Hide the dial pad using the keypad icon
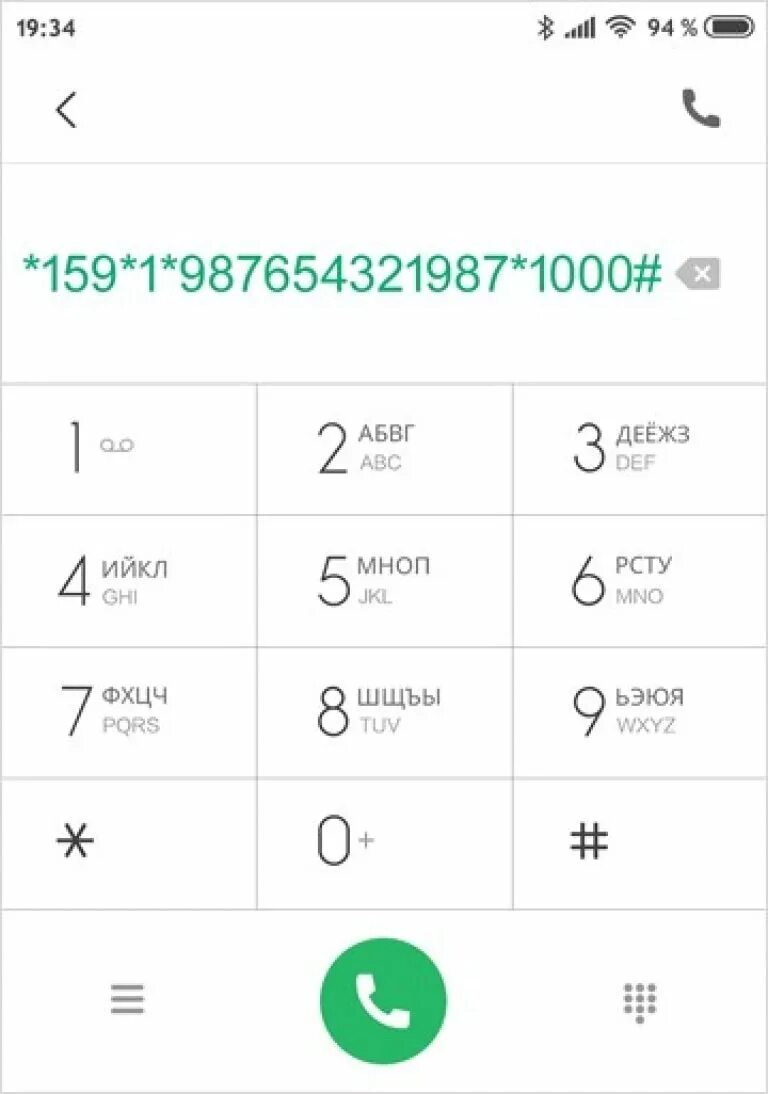This screenshot has height=1094, width=768. click(640, 1000)
